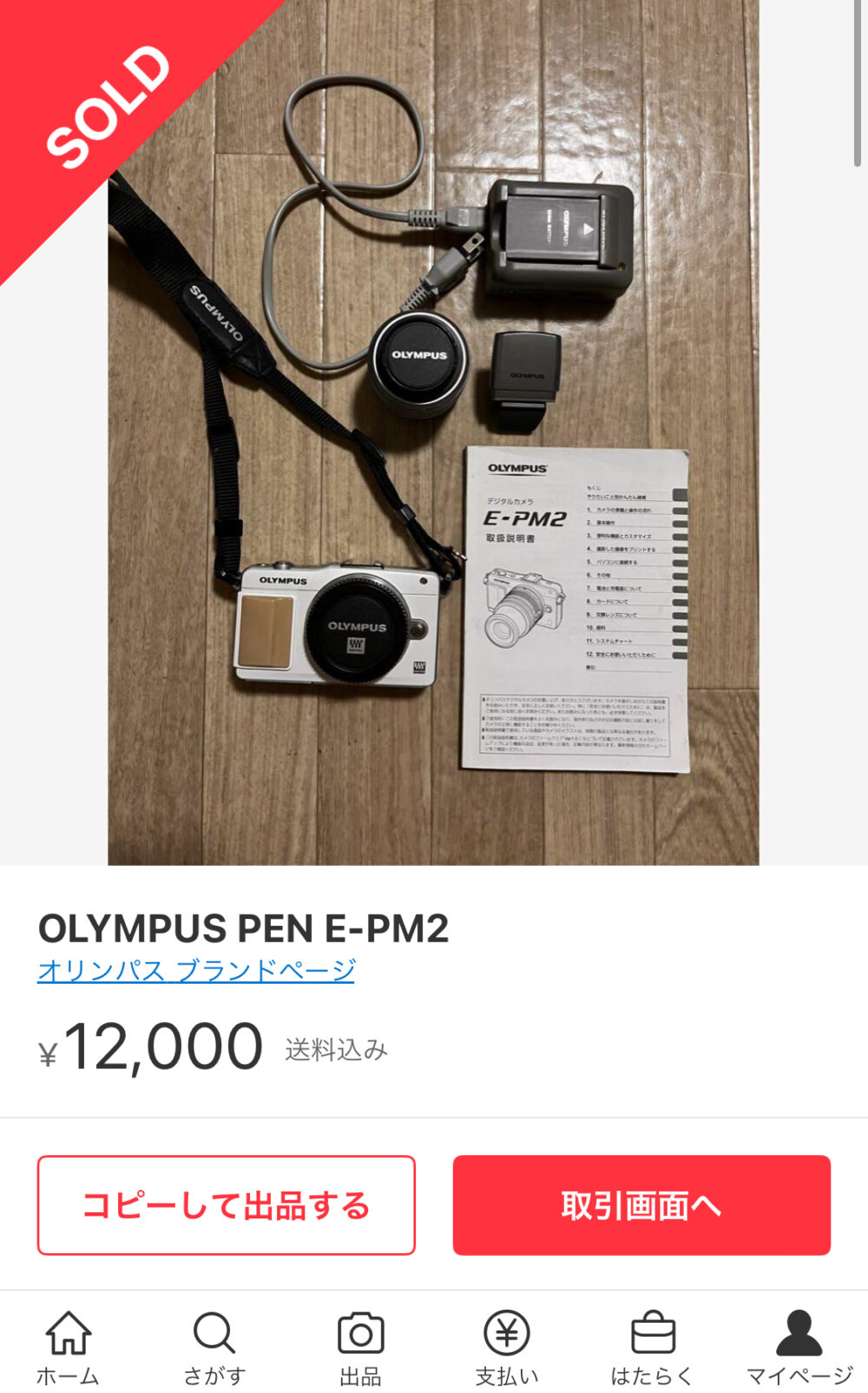This screenshot has height=1393, width=868.
Task: Select the 出品 camera tab
Action: 360,1346
